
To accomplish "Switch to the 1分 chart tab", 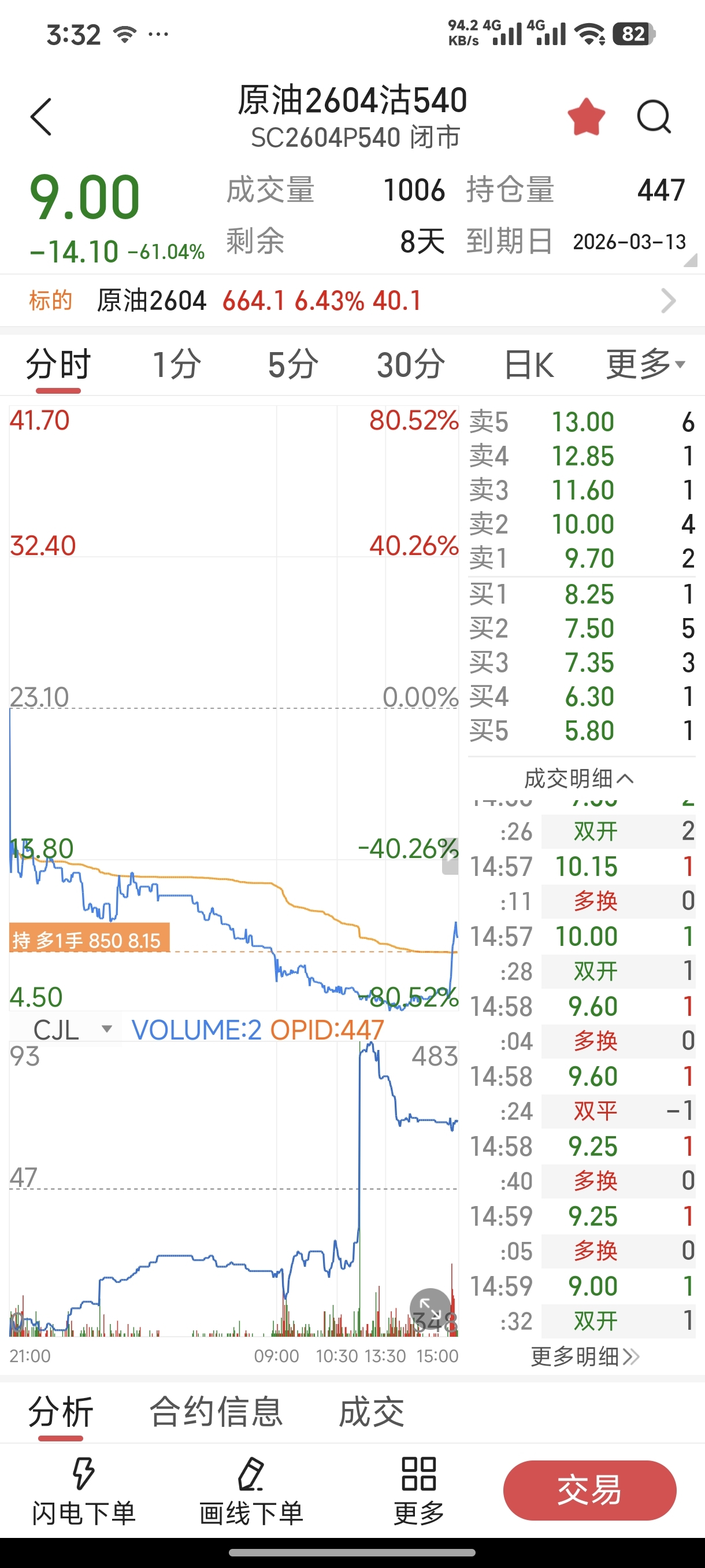I will pyautogui.click(x=176, y=365).
